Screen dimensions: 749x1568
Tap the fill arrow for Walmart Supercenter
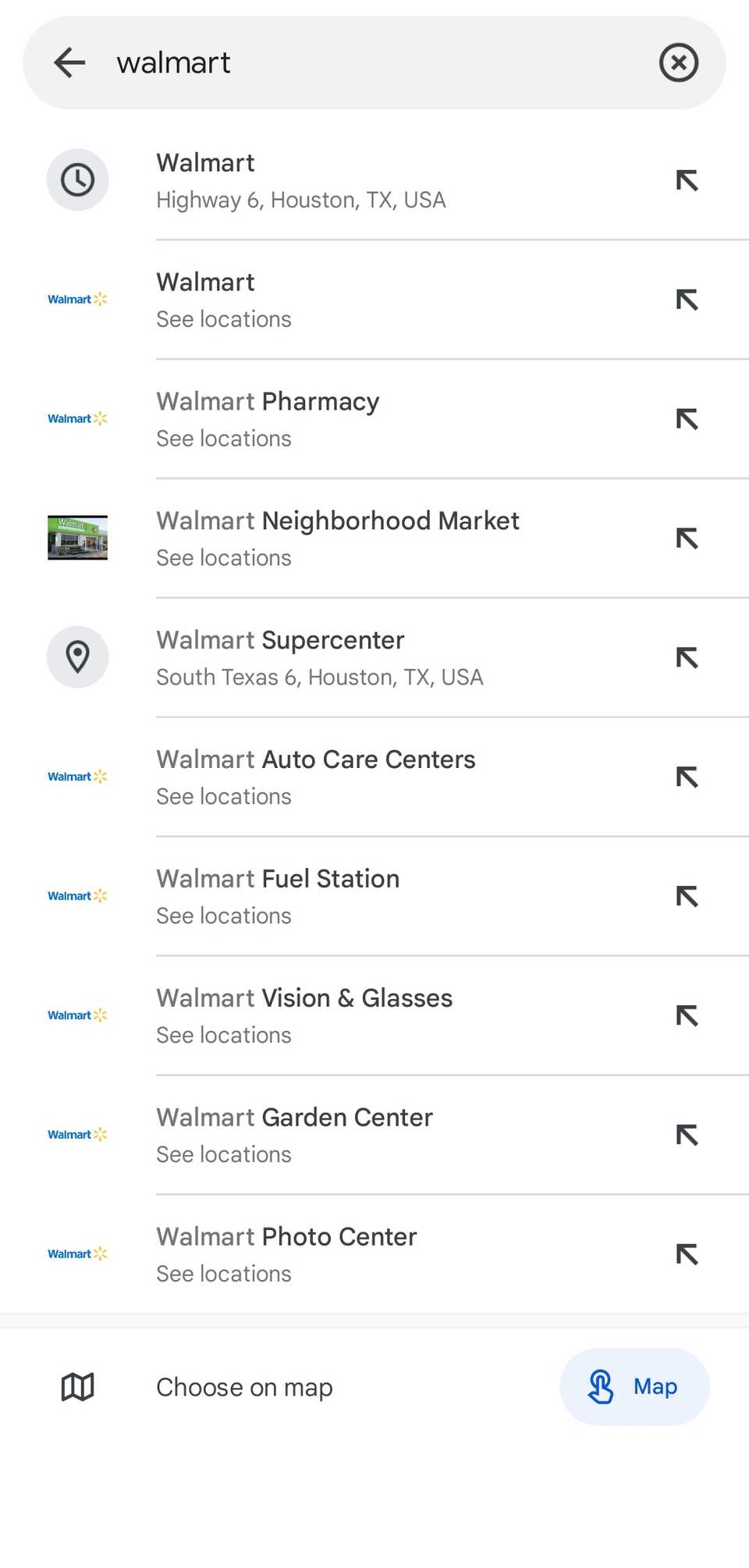tap(686, 656)
